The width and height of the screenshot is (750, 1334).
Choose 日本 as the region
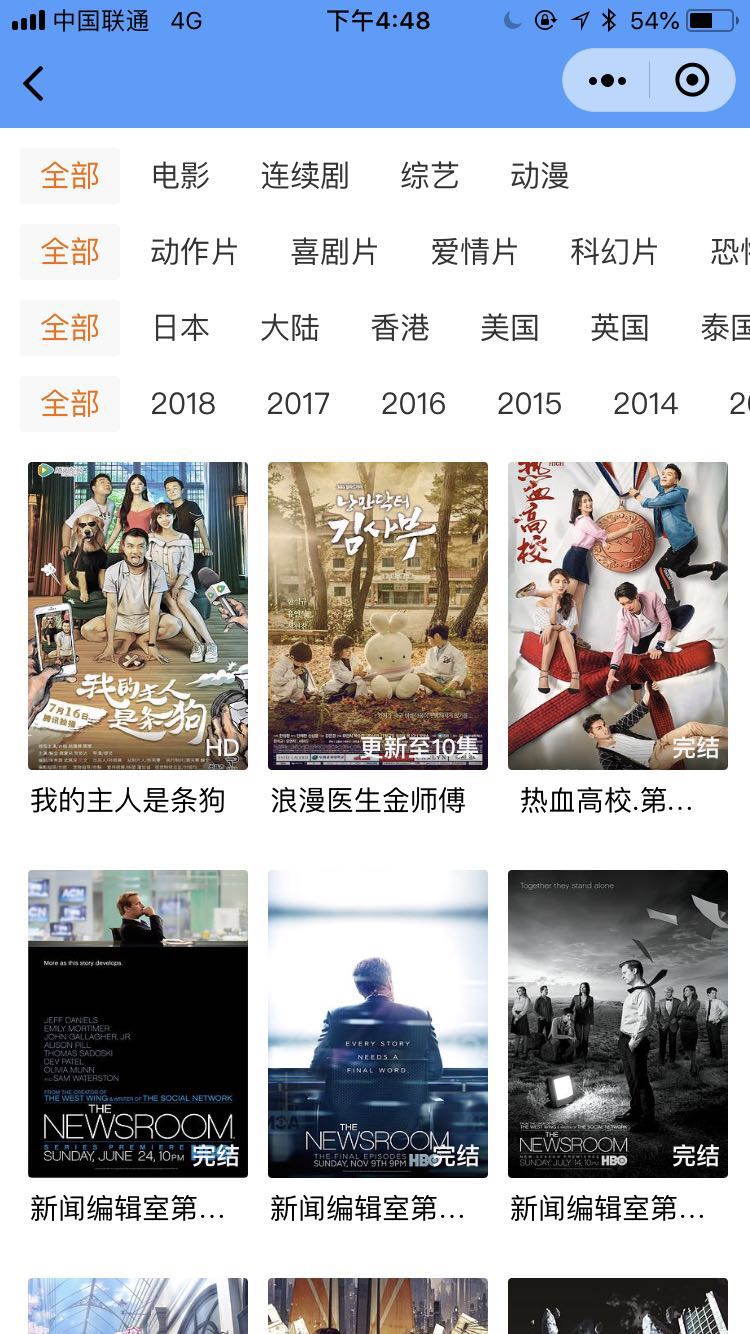180,328
